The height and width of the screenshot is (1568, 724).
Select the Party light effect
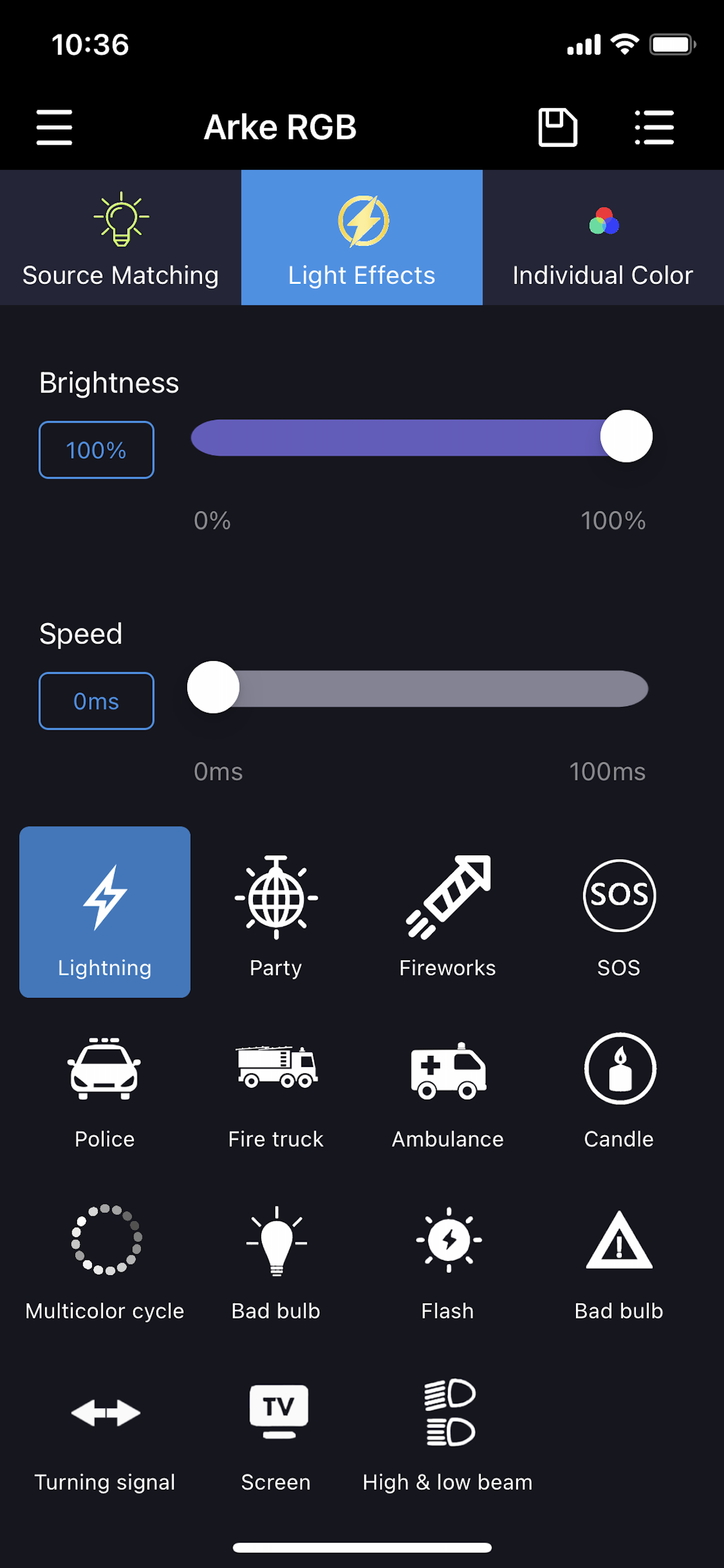[276, 912]
